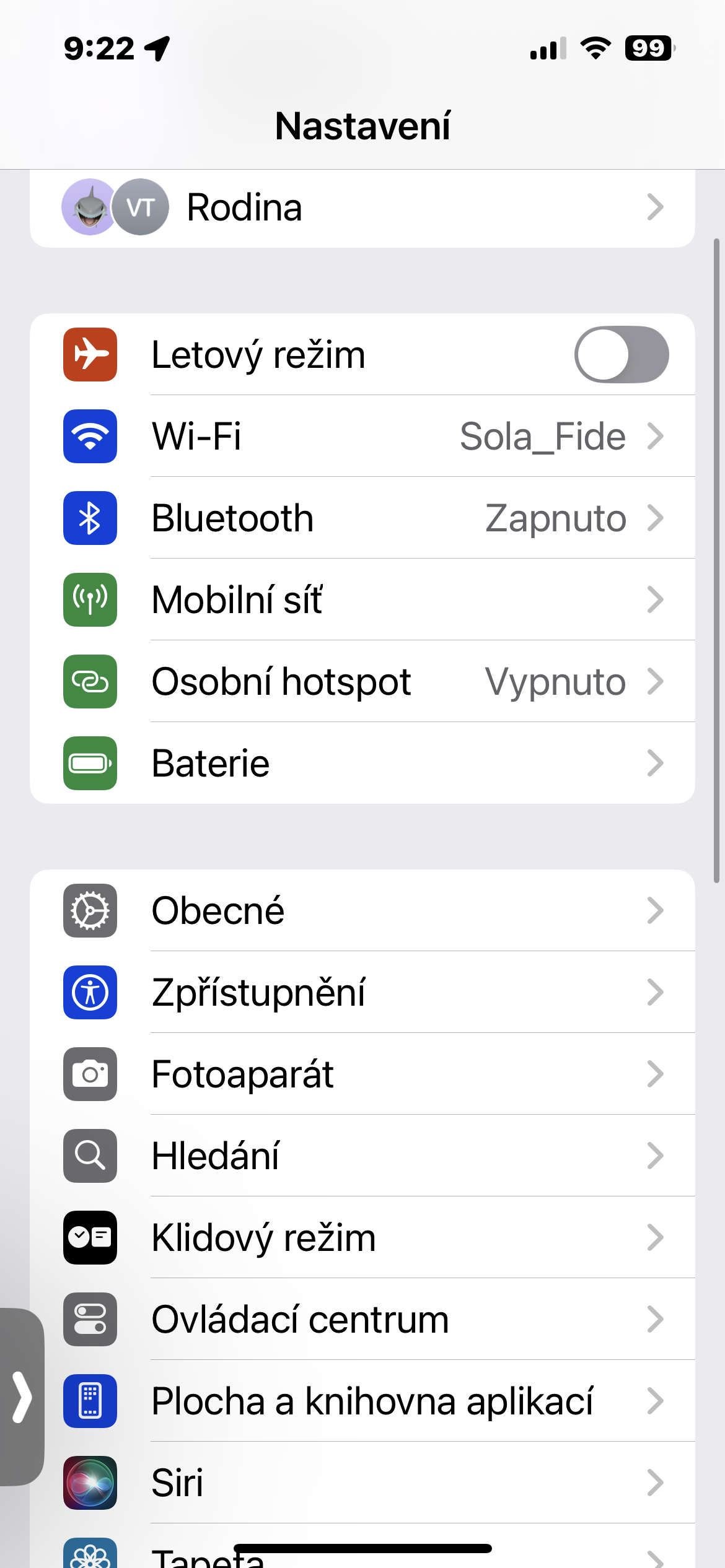This screenshot has height=1568, width=725.
Task: Open Obecné settings
Action: point(362,911)
